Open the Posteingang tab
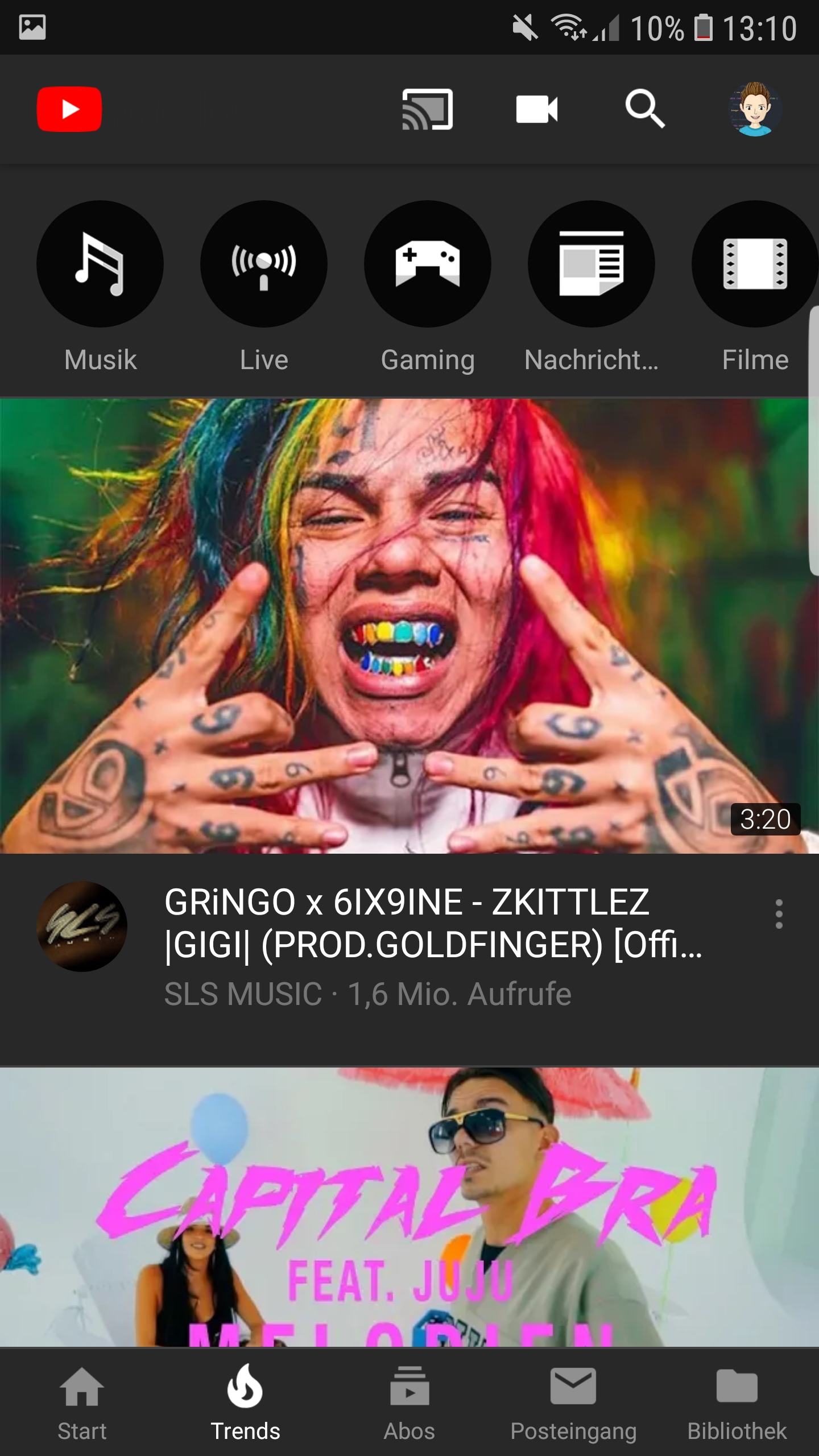This screenshot has height=1456, width=819. (573, 1402)
